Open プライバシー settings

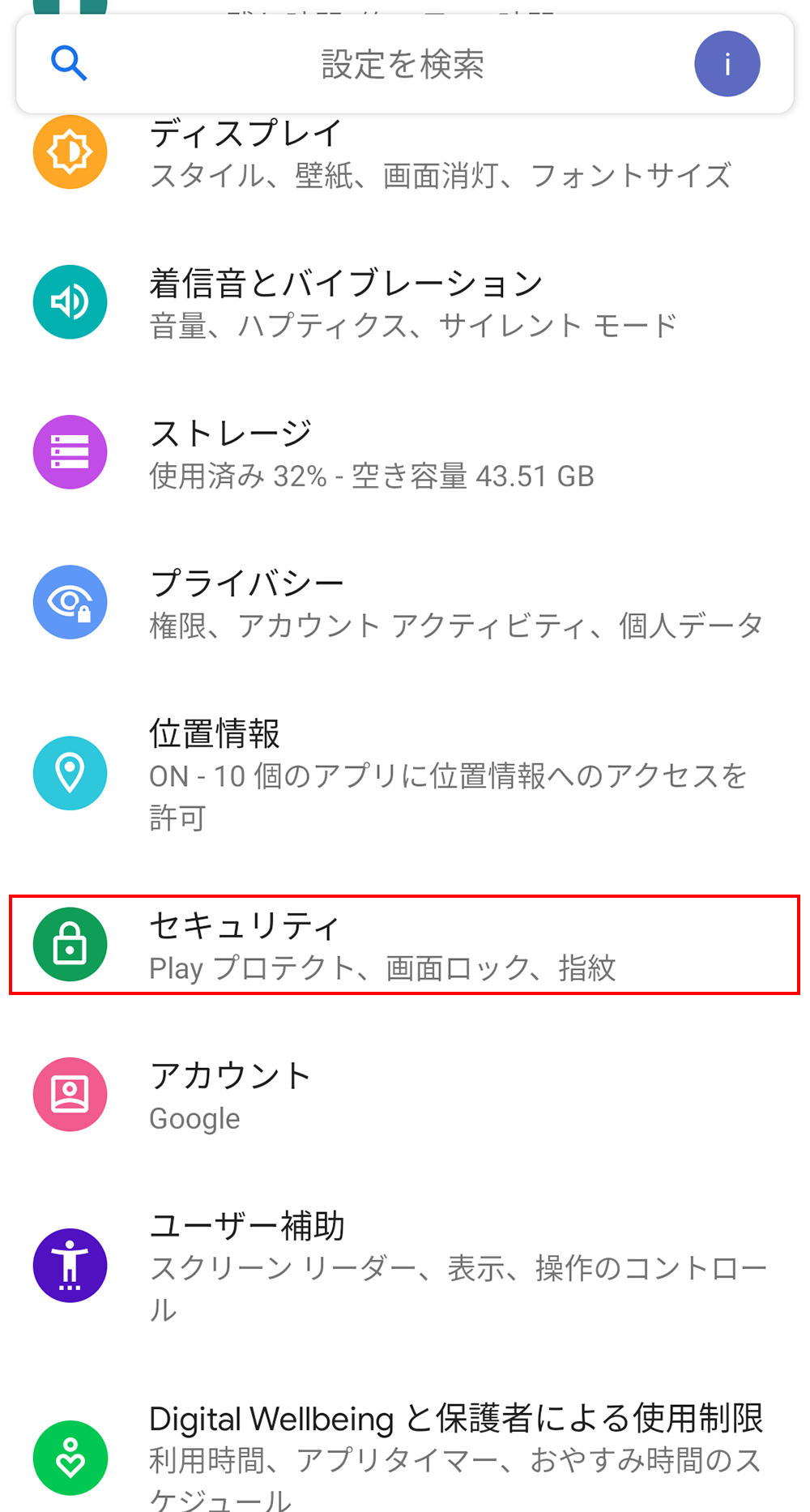pyautogui.click(x=405, y=603)
